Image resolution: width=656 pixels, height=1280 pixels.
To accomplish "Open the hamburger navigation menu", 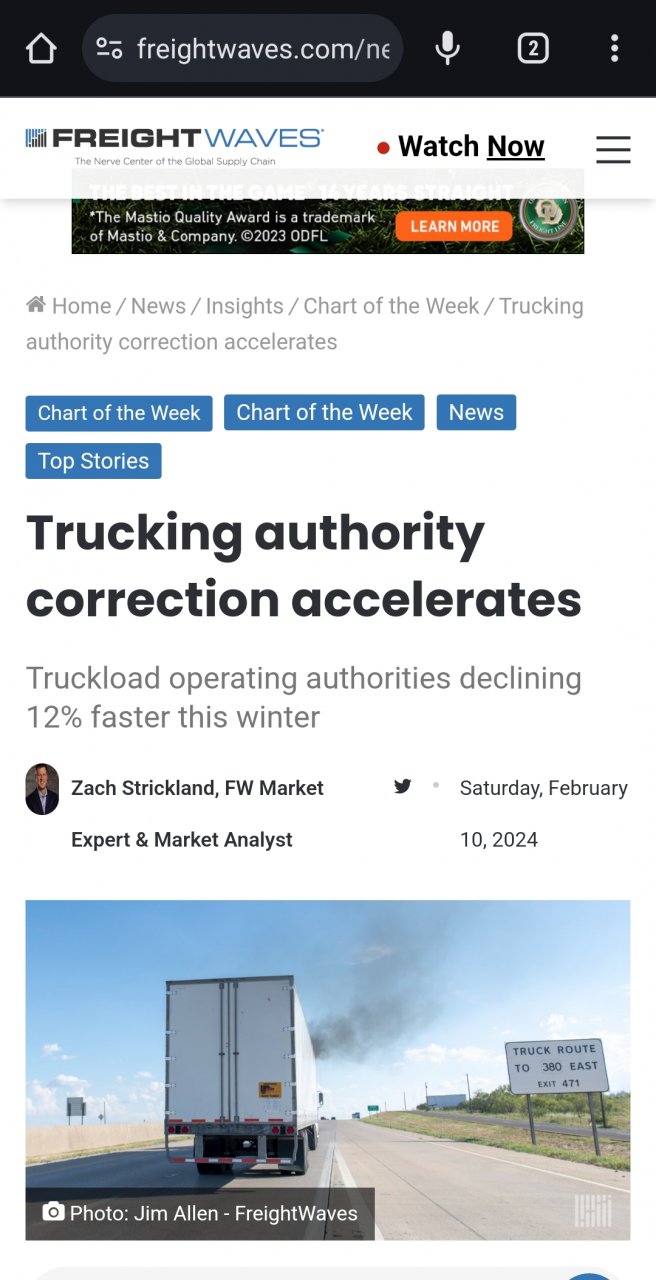I will [613, 149].
